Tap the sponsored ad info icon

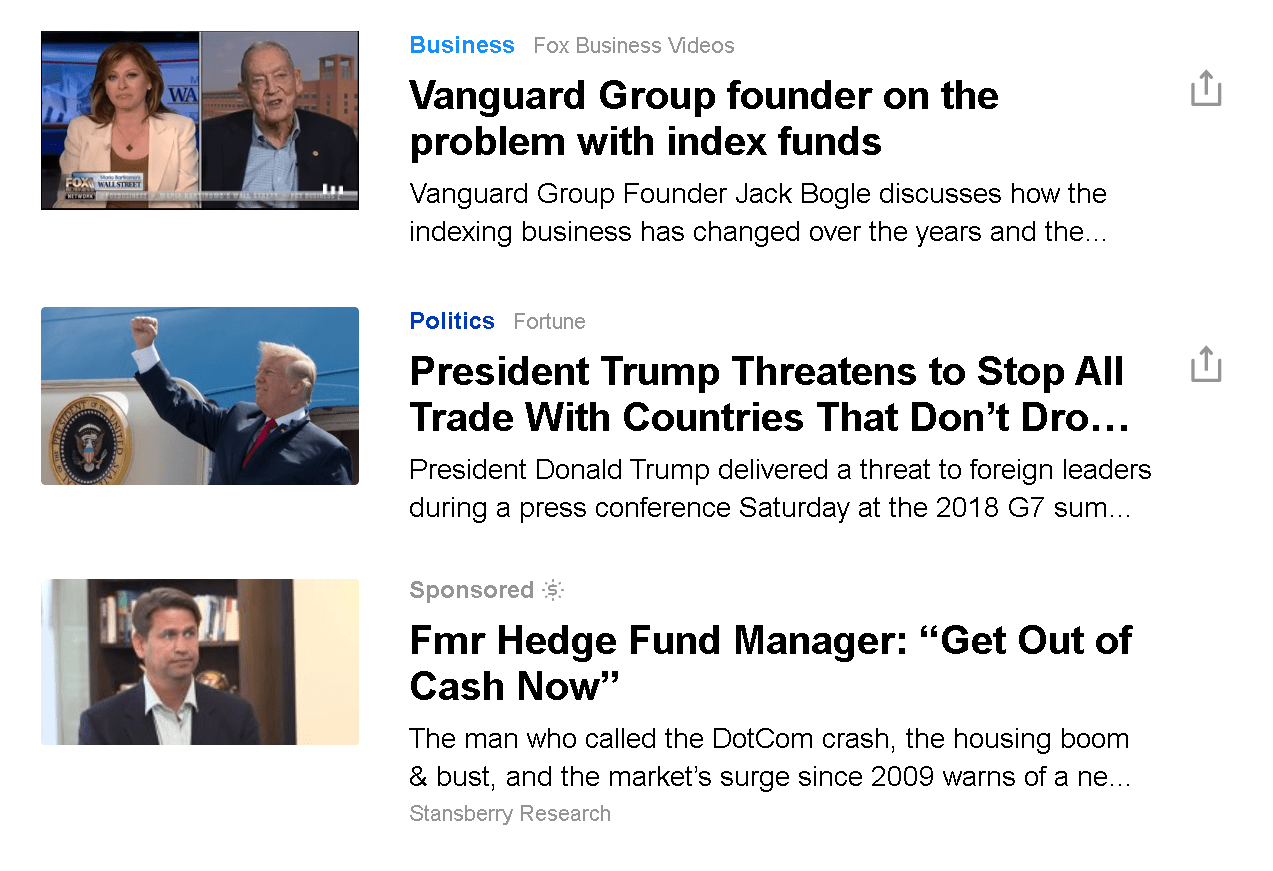(x=553, y=590)
